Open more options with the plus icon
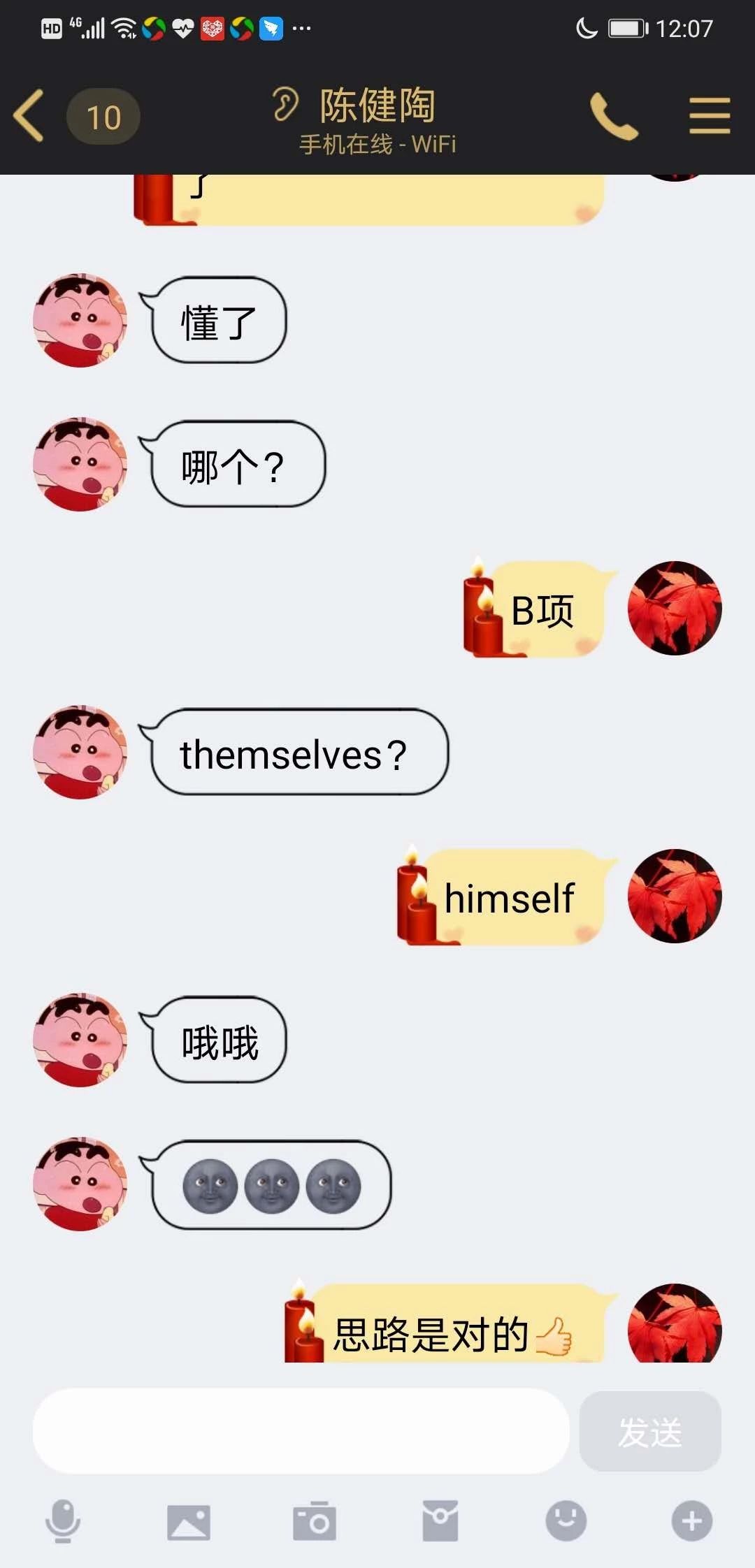 click(691, 1520)
